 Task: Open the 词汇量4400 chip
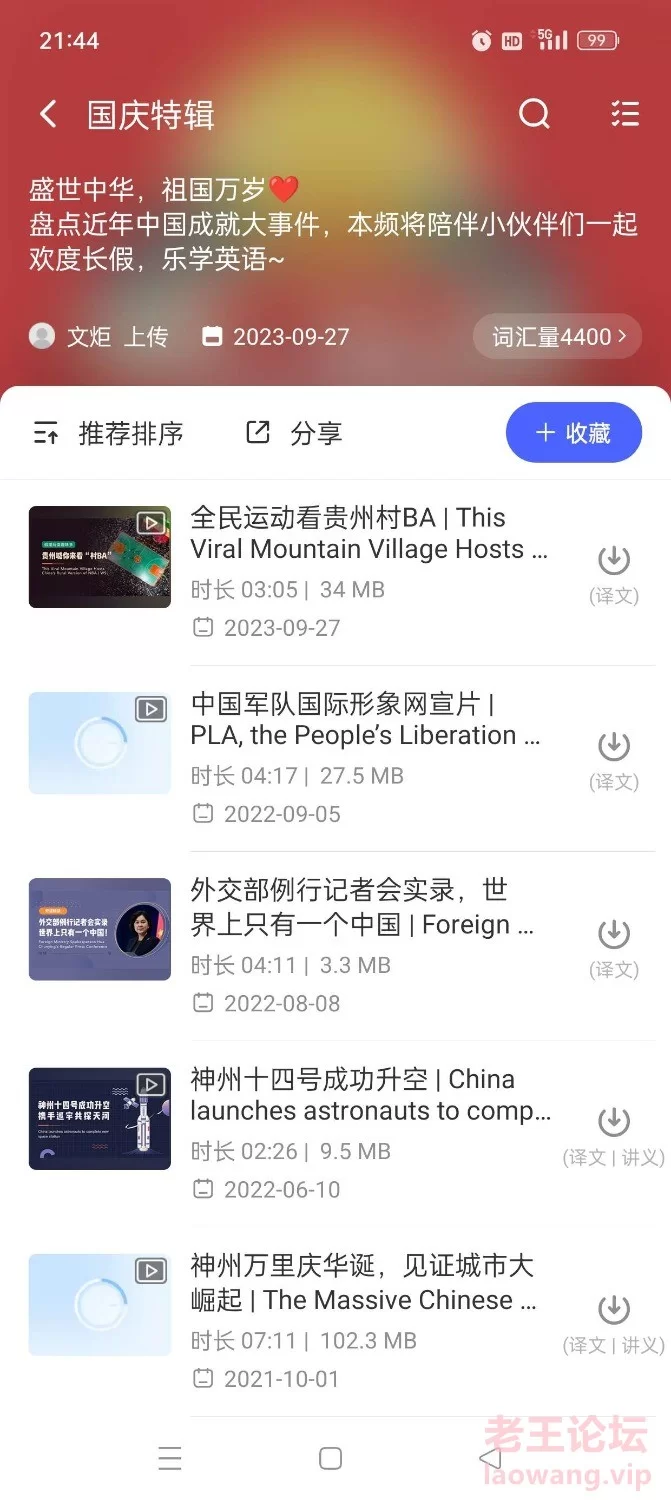coord(557,337)
